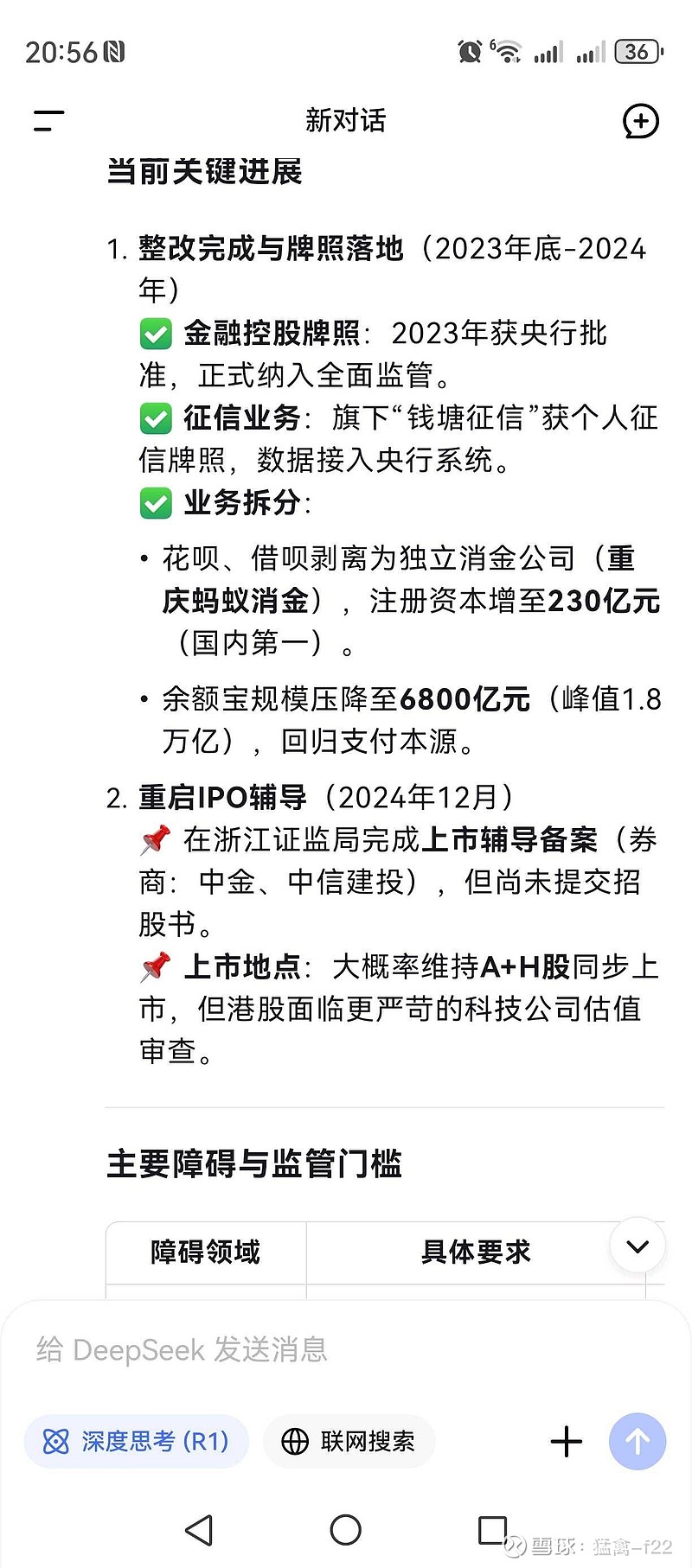Viewport: 692px width, 1568px height.
Task: Start a new chat
Action: 641,121
